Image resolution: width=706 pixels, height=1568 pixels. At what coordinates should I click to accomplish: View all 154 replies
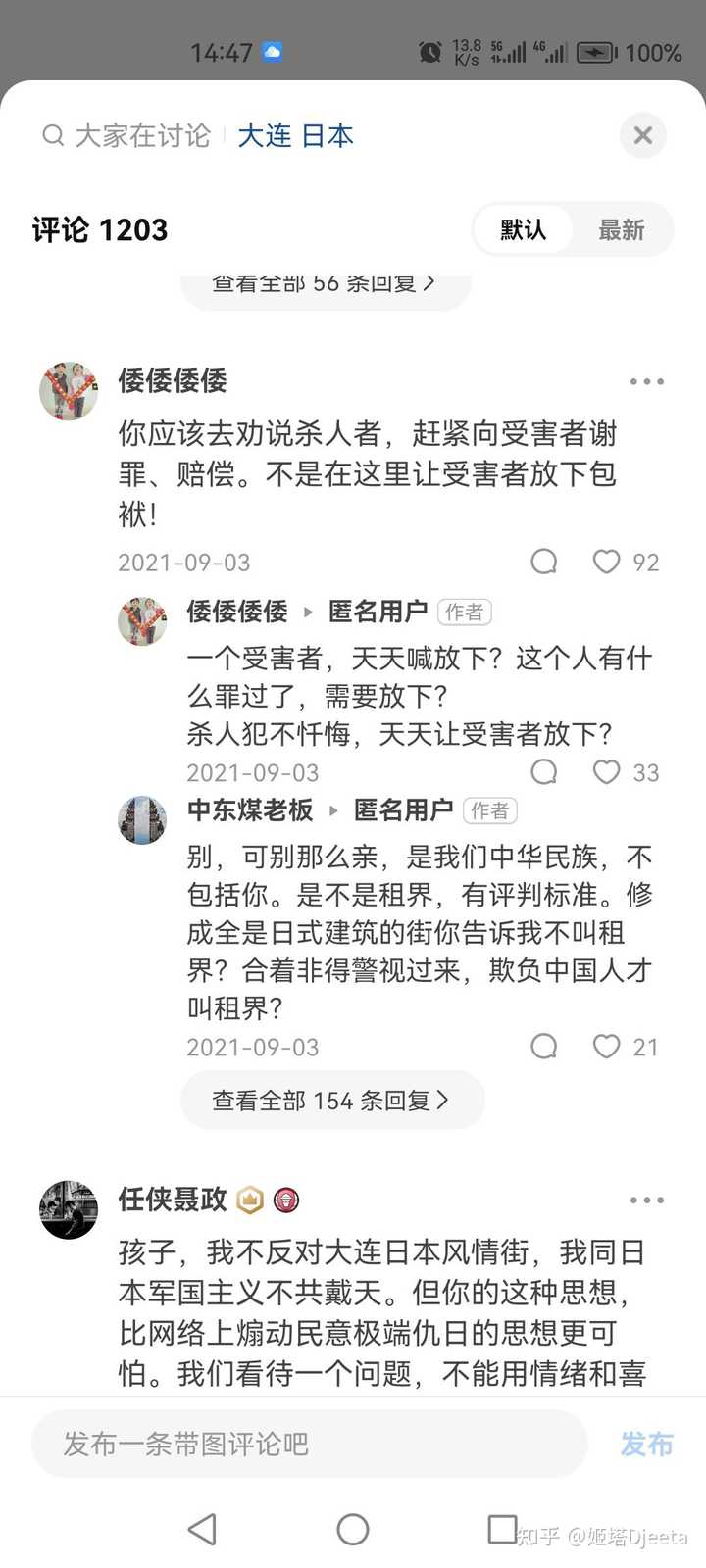tap(332, 1101)
